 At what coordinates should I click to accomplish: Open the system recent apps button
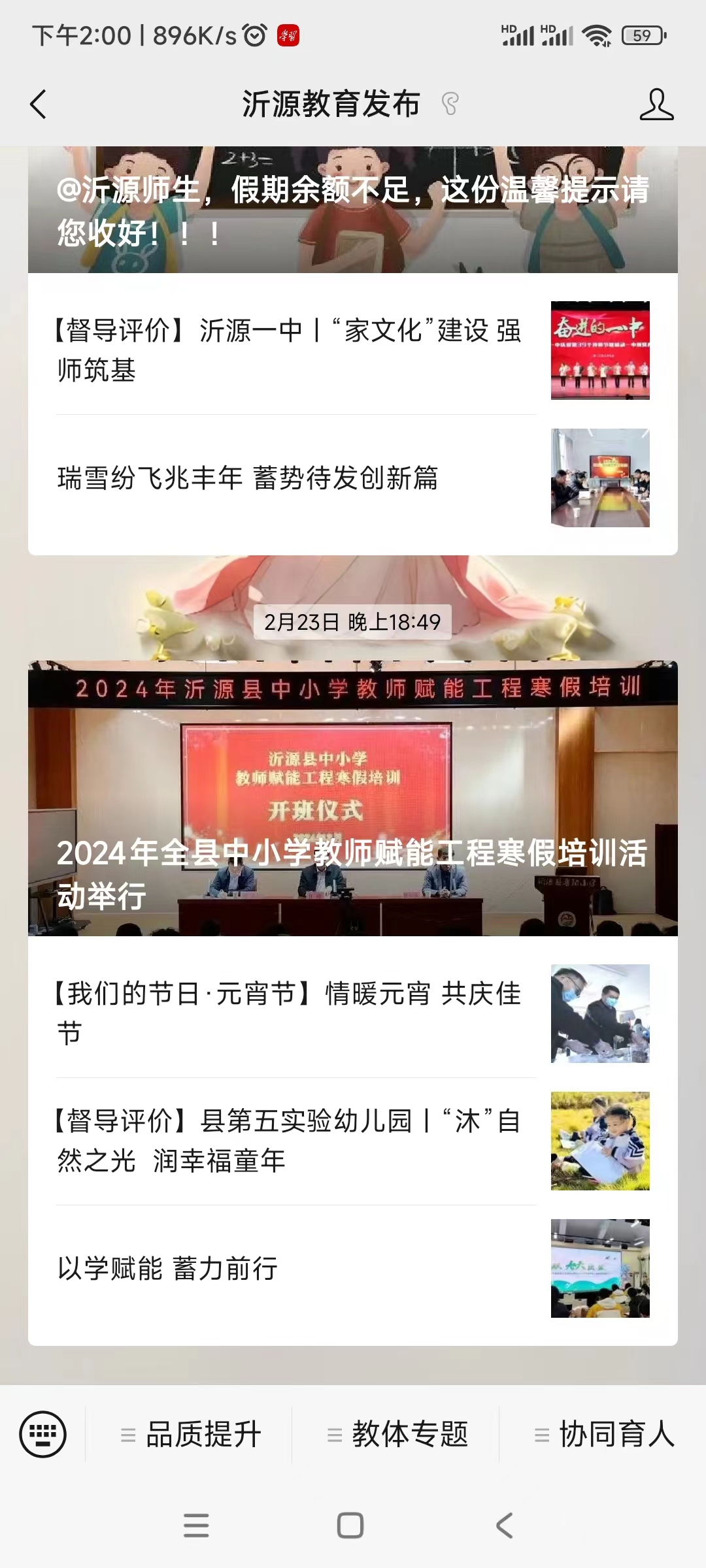pyautogui.click(x=196, y=1526)
